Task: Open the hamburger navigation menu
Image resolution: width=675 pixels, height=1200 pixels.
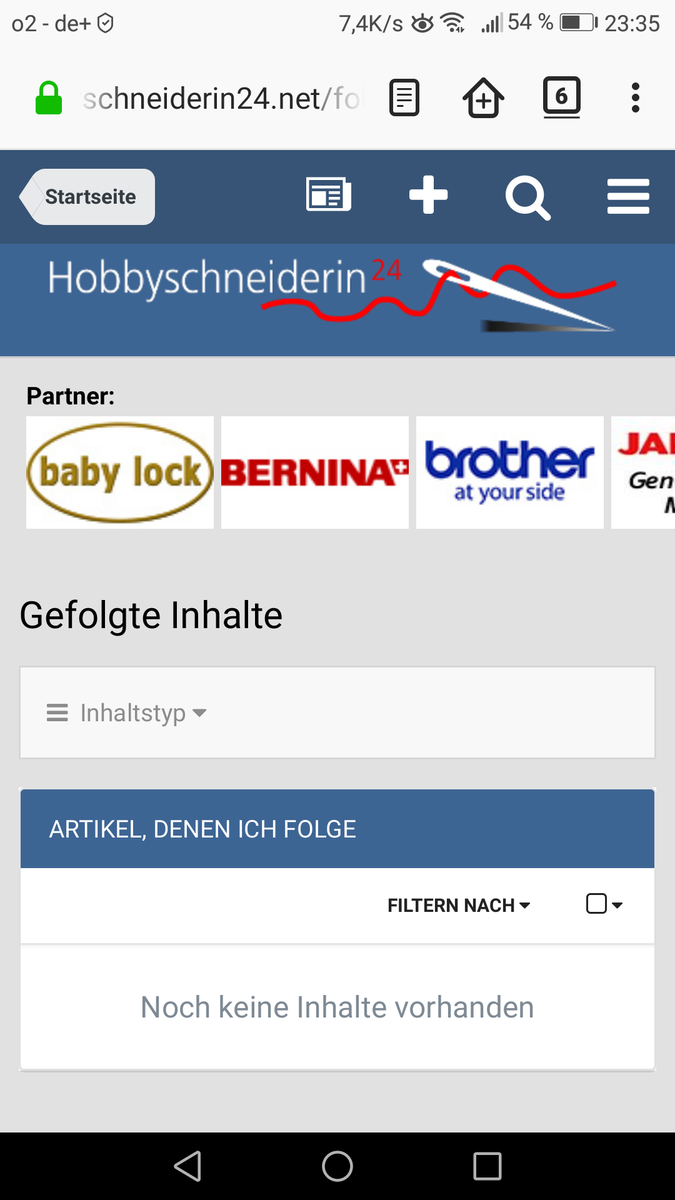Action: pyautogui.click(x=628, y=196)
